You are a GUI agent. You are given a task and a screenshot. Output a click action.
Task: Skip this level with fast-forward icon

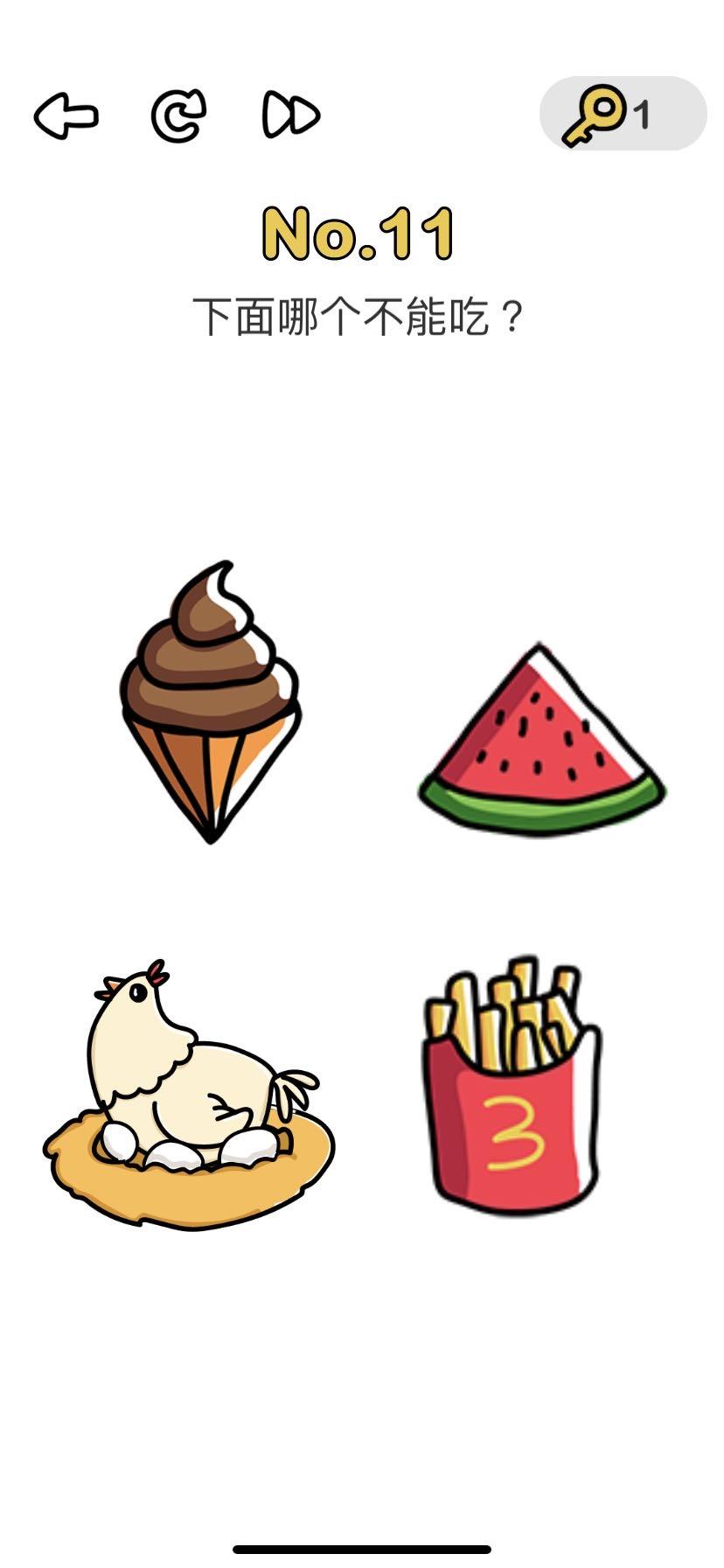click(291, 115)
